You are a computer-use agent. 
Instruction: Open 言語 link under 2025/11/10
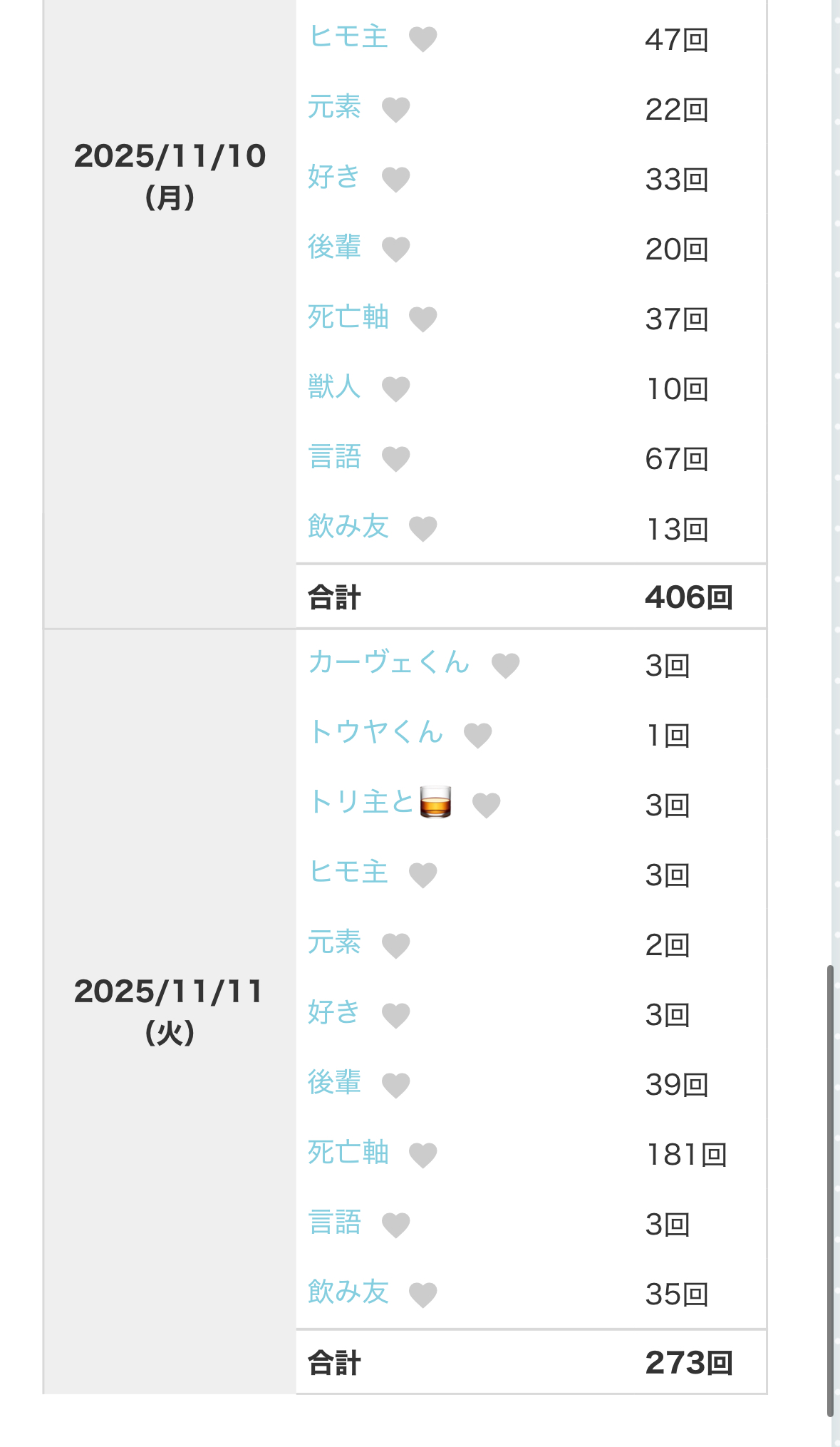pos(334,457)
